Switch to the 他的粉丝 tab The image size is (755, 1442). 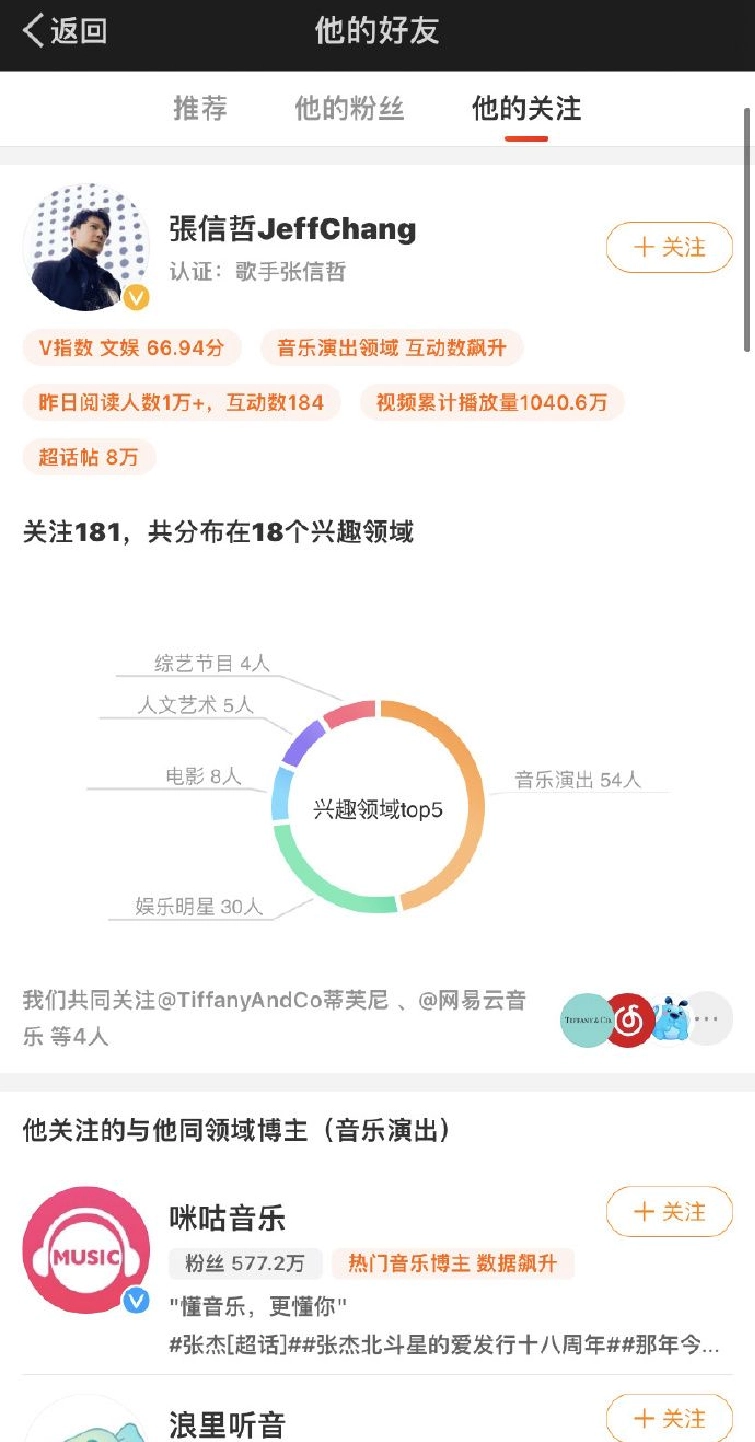tap(349, 108)
